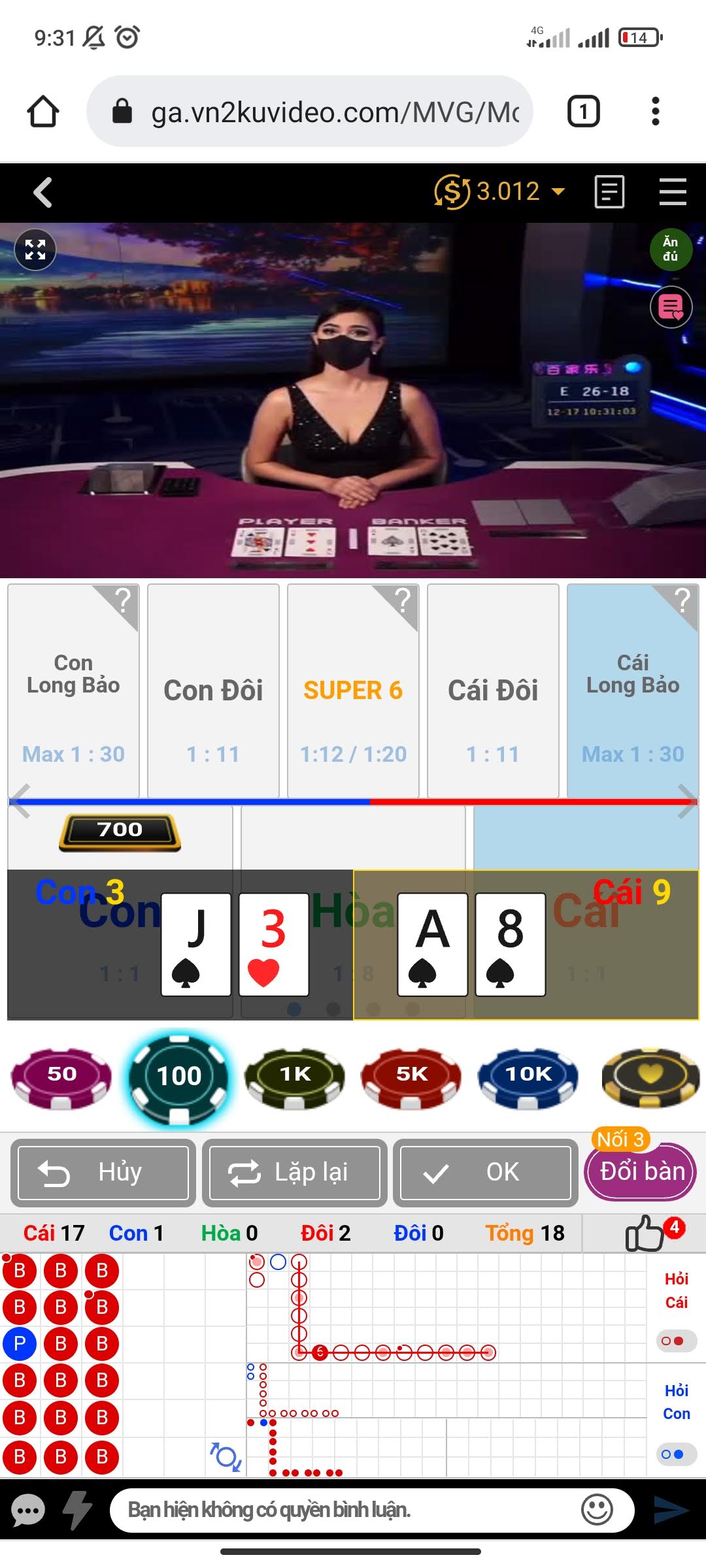Place a bet on Cái Đôi
The width and height of the screenshot is (706, 1568).
click(493, 691)
